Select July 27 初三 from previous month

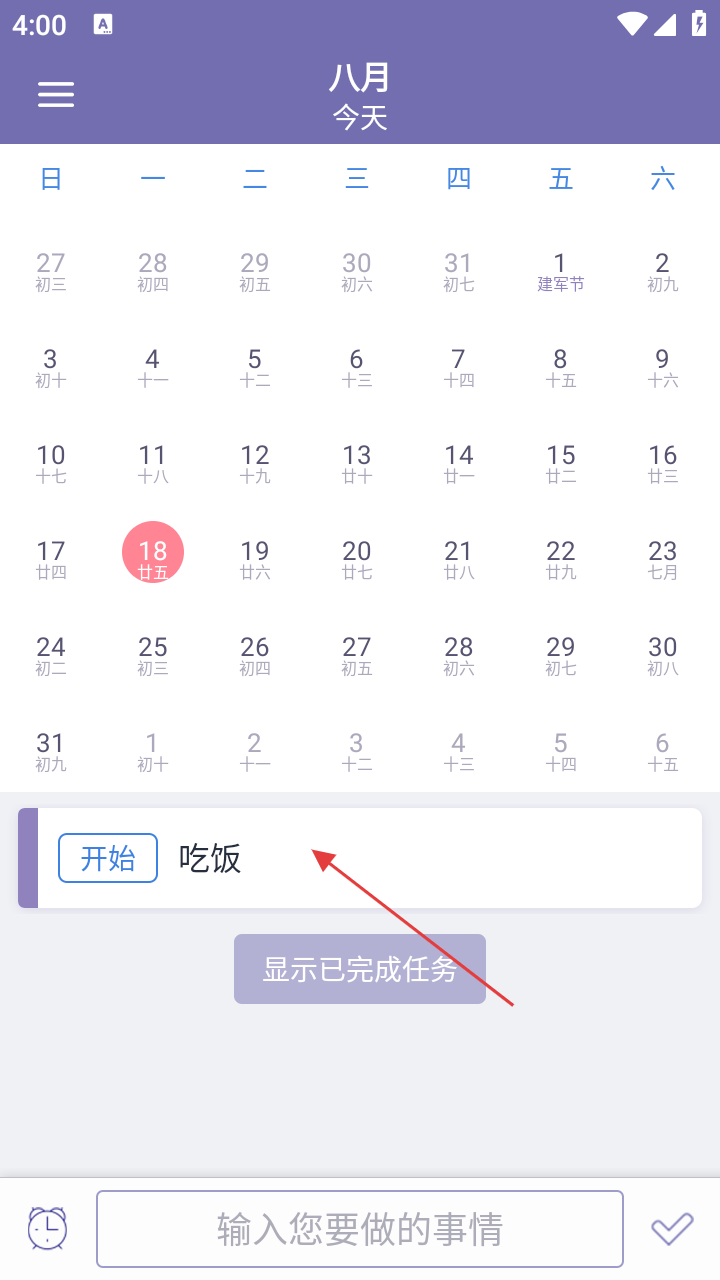pos(51,271)
